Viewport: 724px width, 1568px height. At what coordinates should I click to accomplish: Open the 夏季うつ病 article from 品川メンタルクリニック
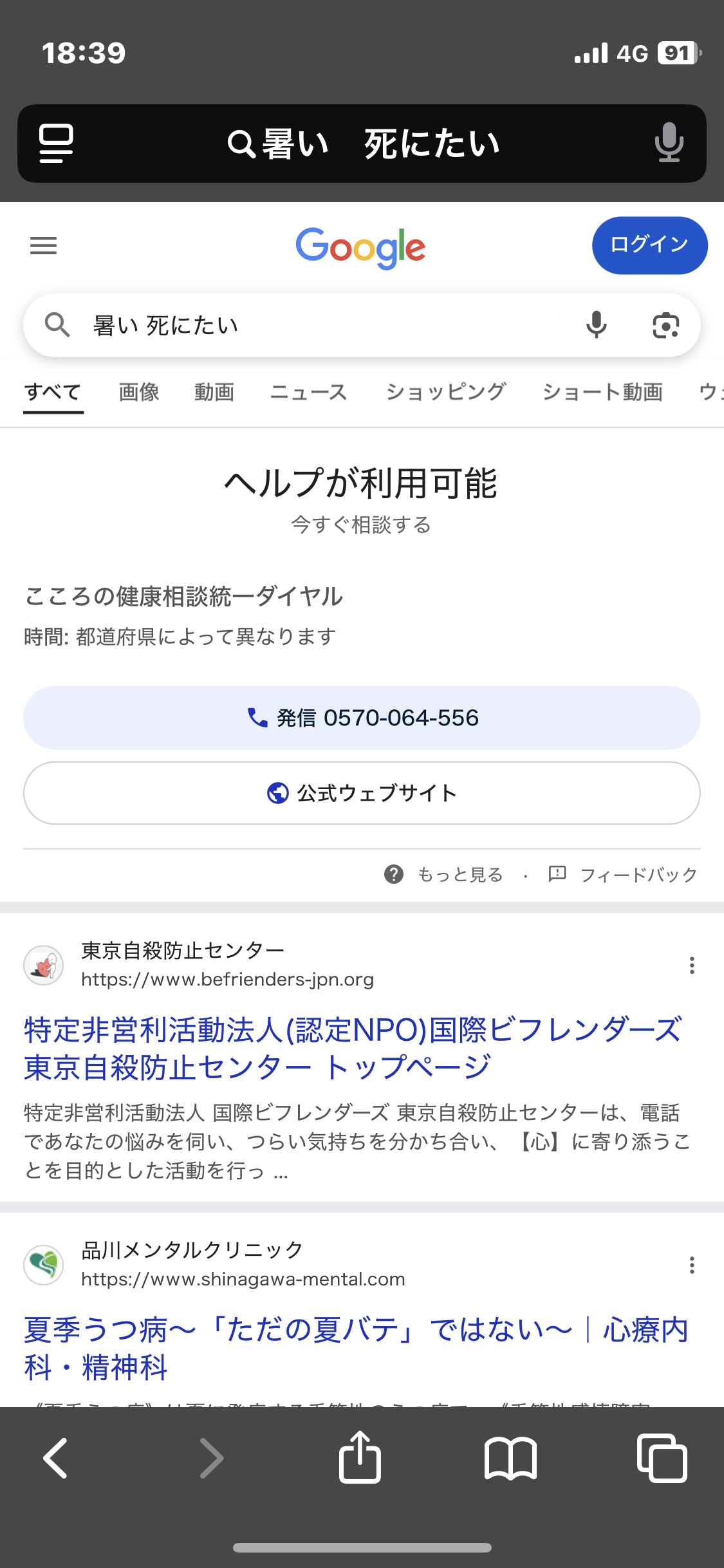(x=356, y=1348)
